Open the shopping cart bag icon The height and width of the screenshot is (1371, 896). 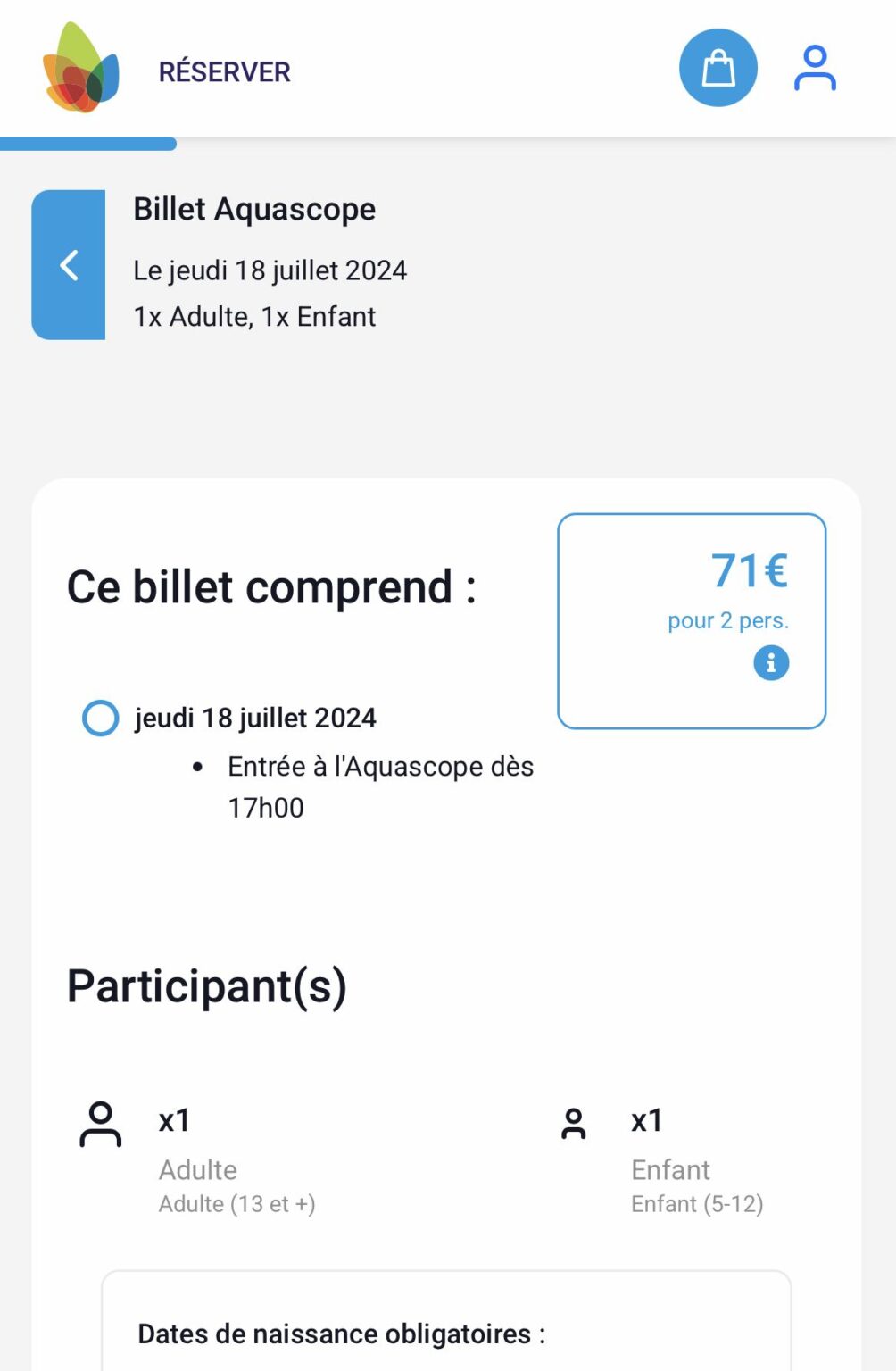(718, 67)
